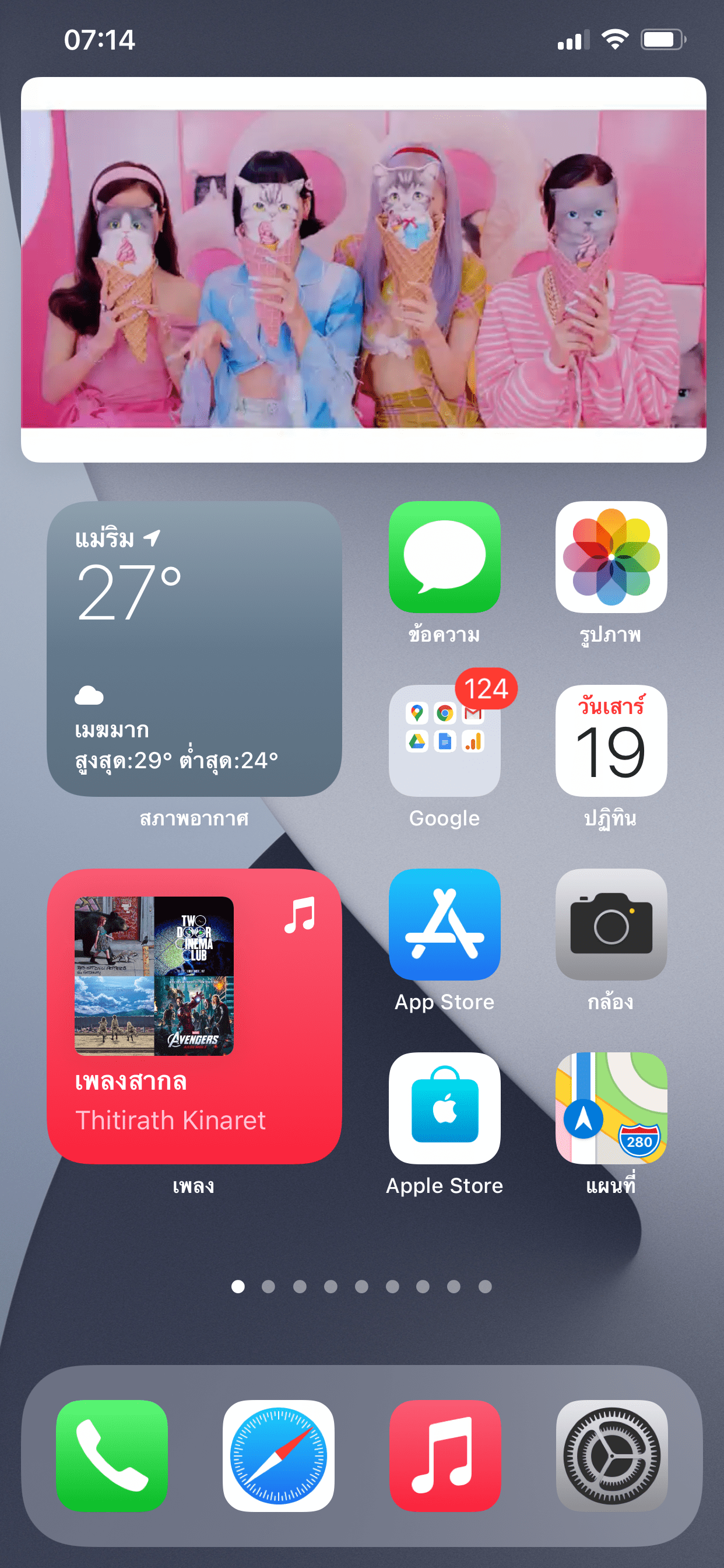Open the Music app in the dock

445,1455
